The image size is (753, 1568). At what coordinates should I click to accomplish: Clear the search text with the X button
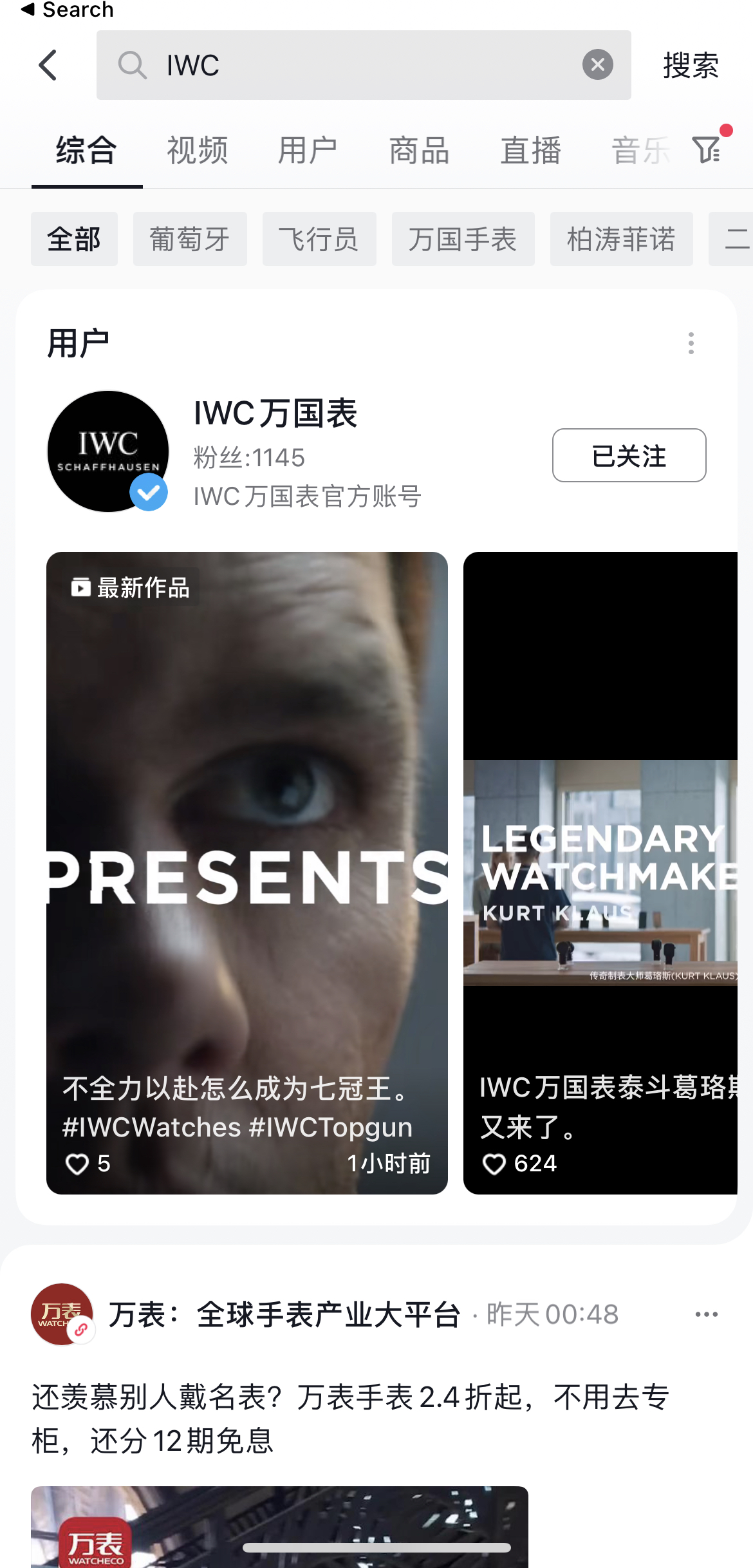point(597,64)
